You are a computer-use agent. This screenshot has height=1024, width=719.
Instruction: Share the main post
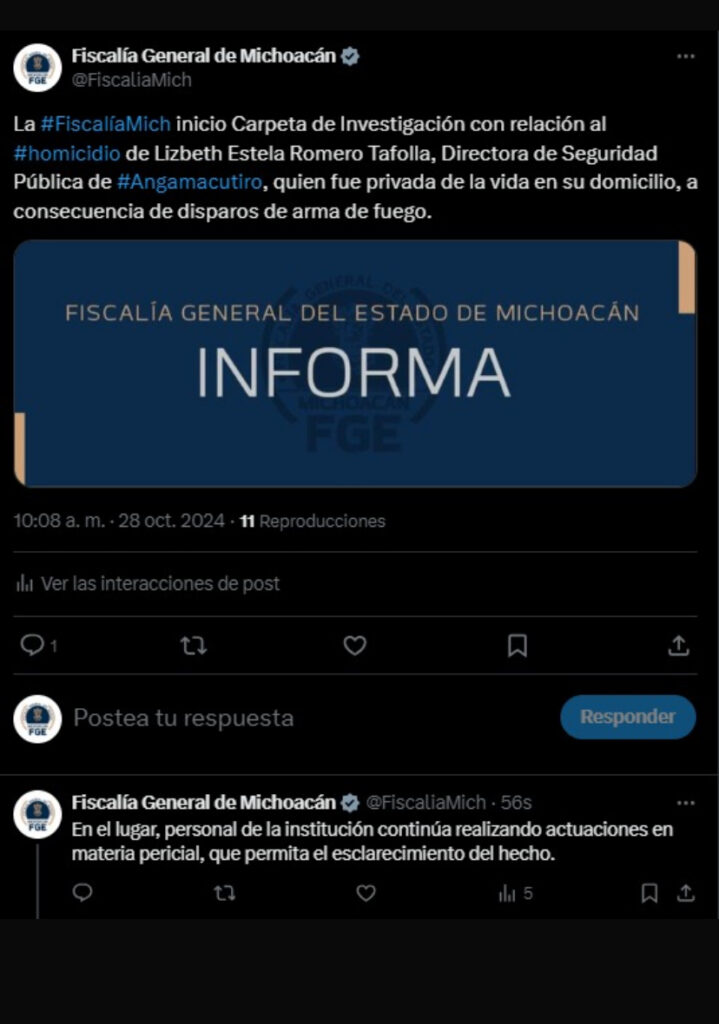[x=679, y=646]
